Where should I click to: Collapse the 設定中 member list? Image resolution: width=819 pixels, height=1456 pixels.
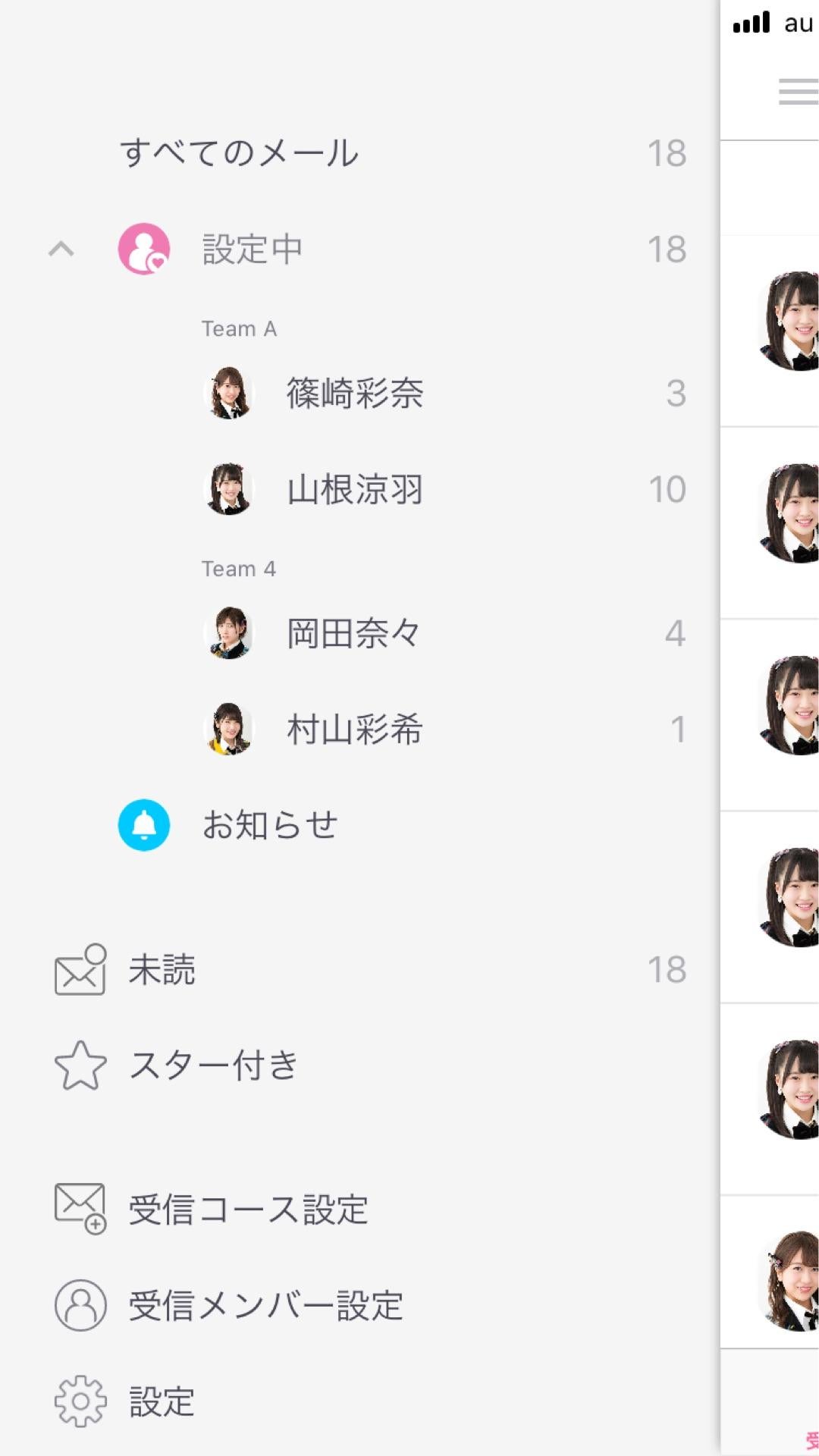pyautogui.click(x=61, y=249)
